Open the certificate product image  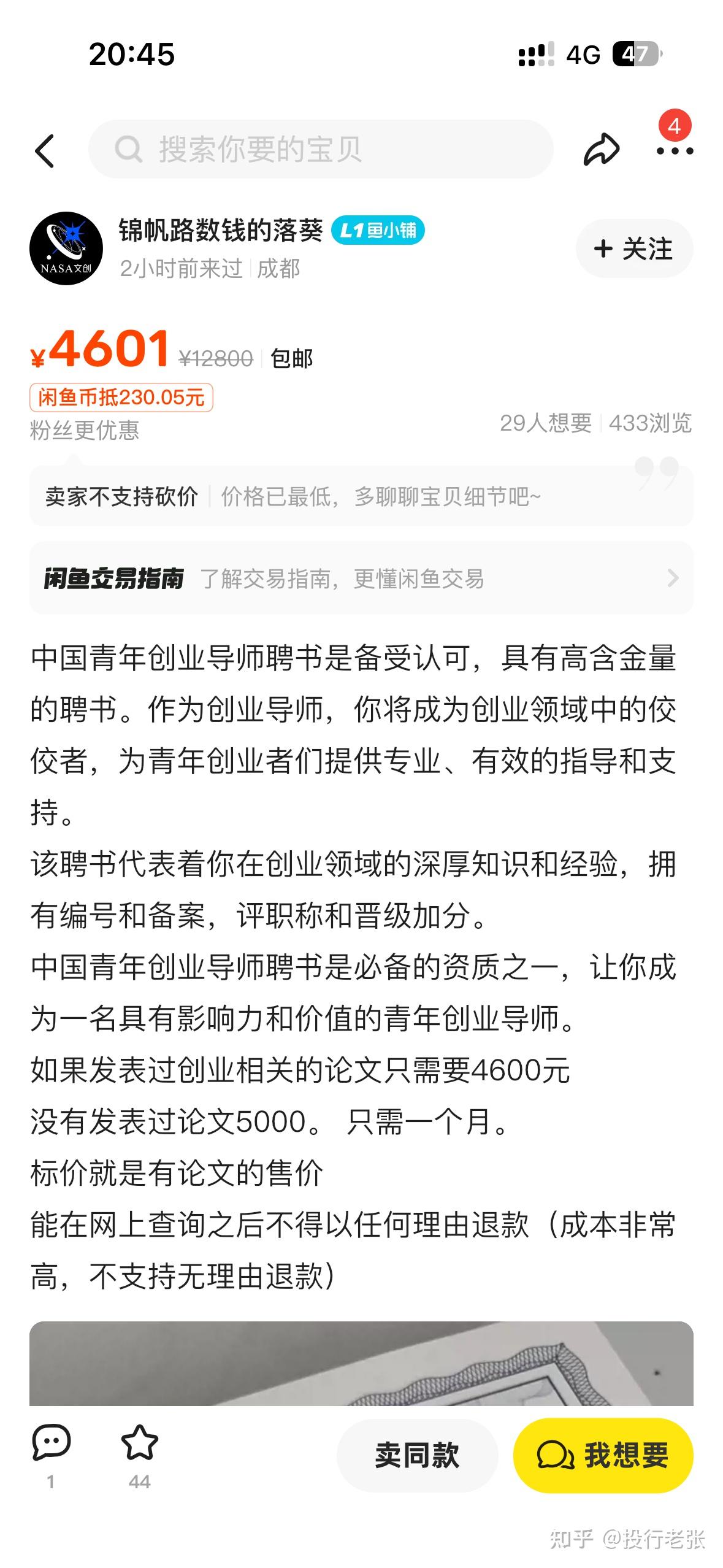(x=361, y=1363)
